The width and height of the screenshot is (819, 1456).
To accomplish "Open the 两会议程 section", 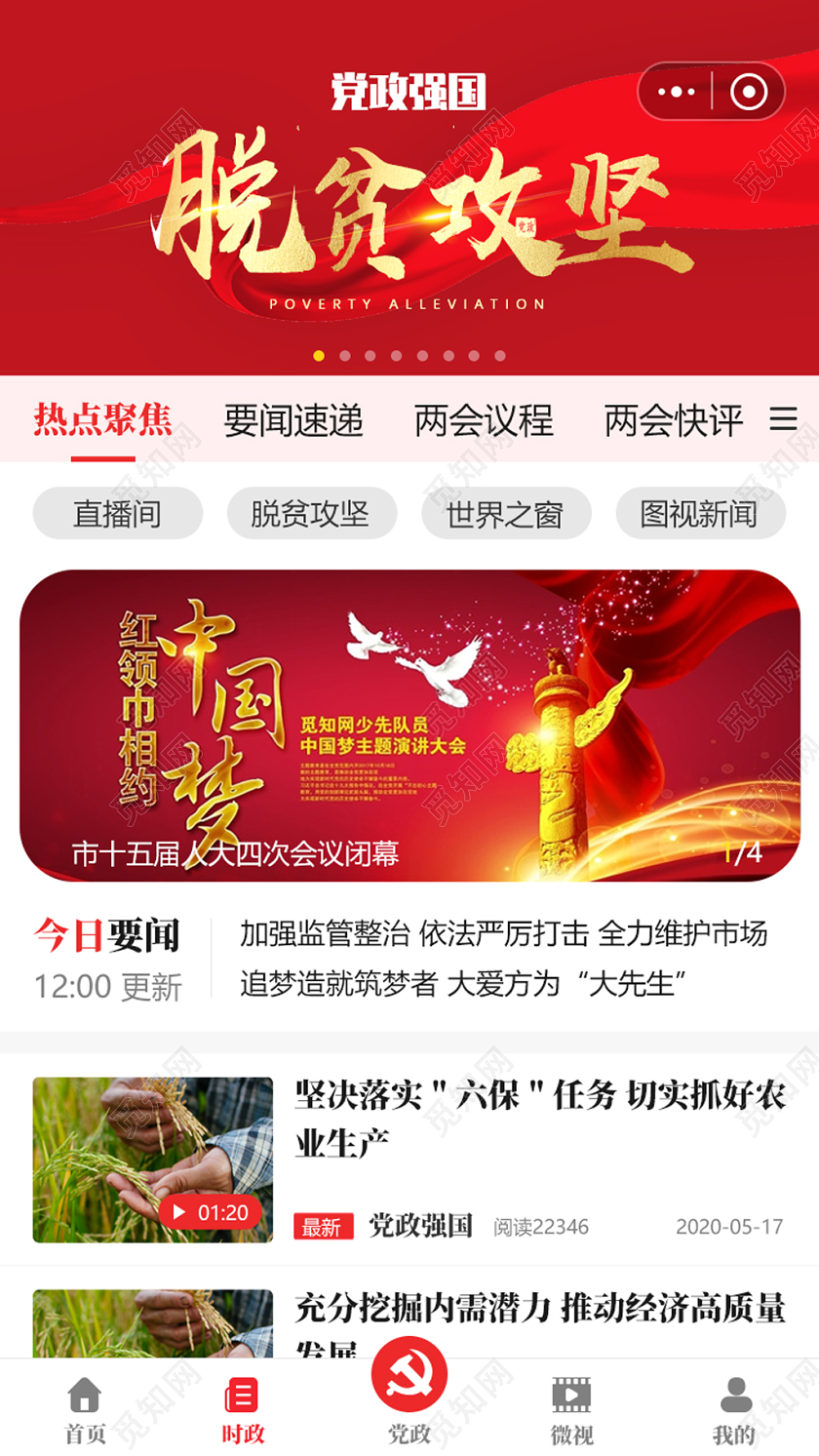I will tap(484, 420).
